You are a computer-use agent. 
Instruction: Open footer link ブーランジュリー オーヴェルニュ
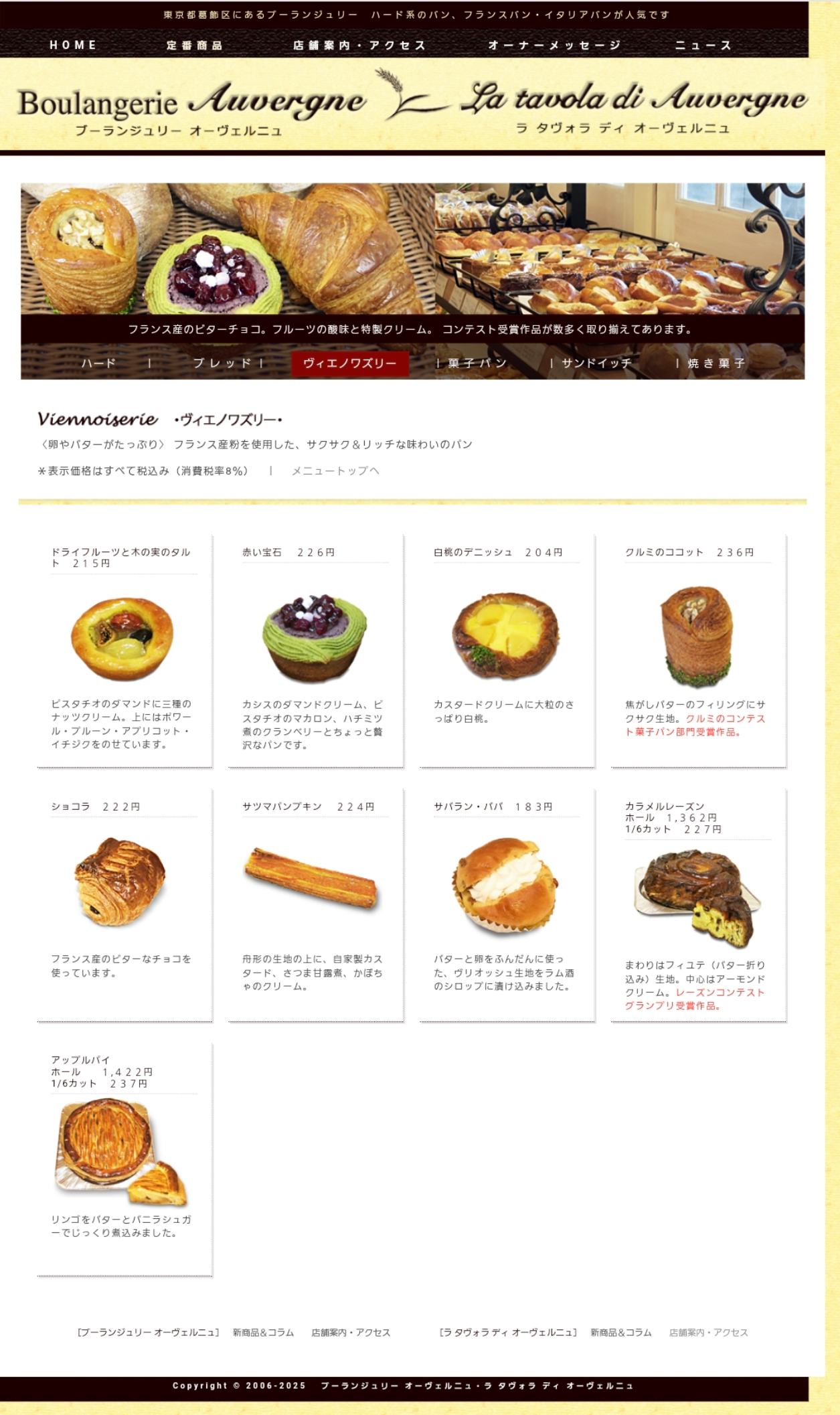tap(149, 1332)
